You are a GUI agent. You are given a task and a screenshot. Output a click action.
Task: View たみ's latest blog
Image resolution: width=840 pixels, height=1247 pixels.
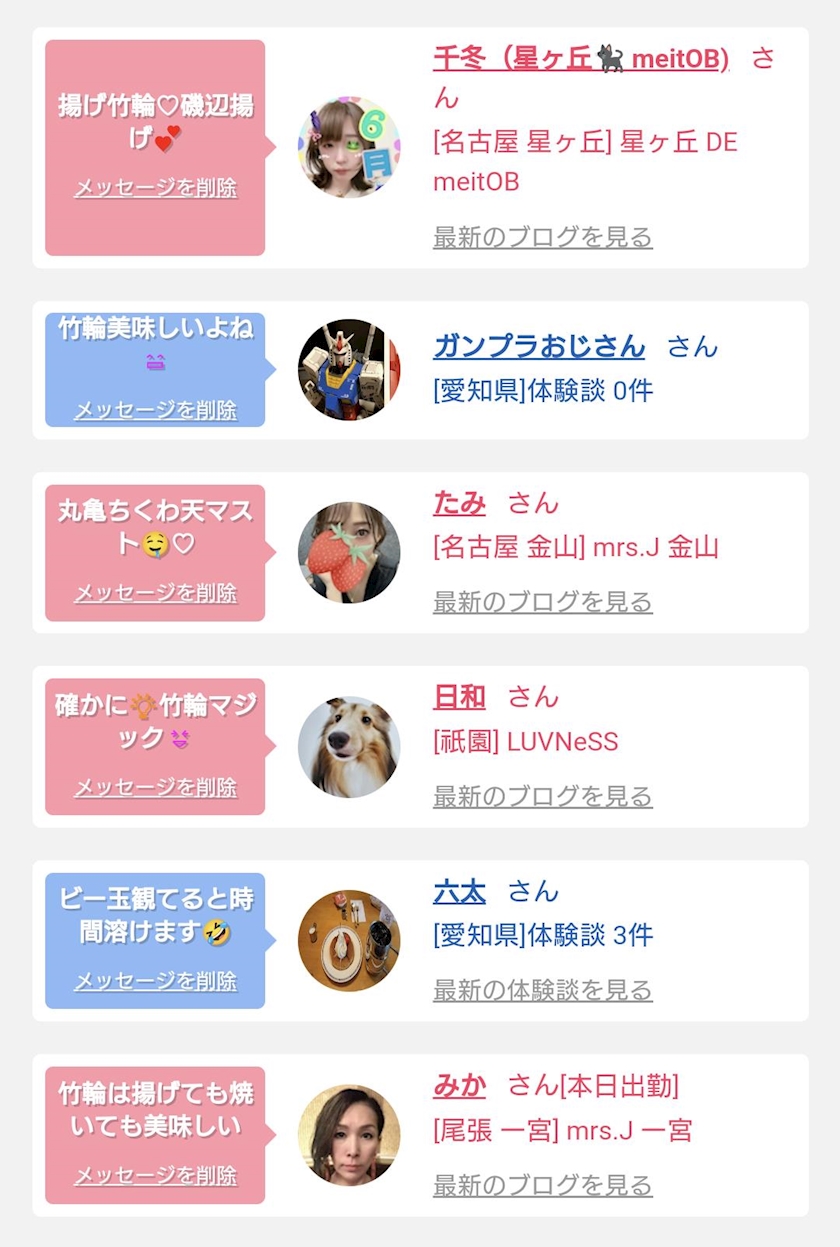543,602
